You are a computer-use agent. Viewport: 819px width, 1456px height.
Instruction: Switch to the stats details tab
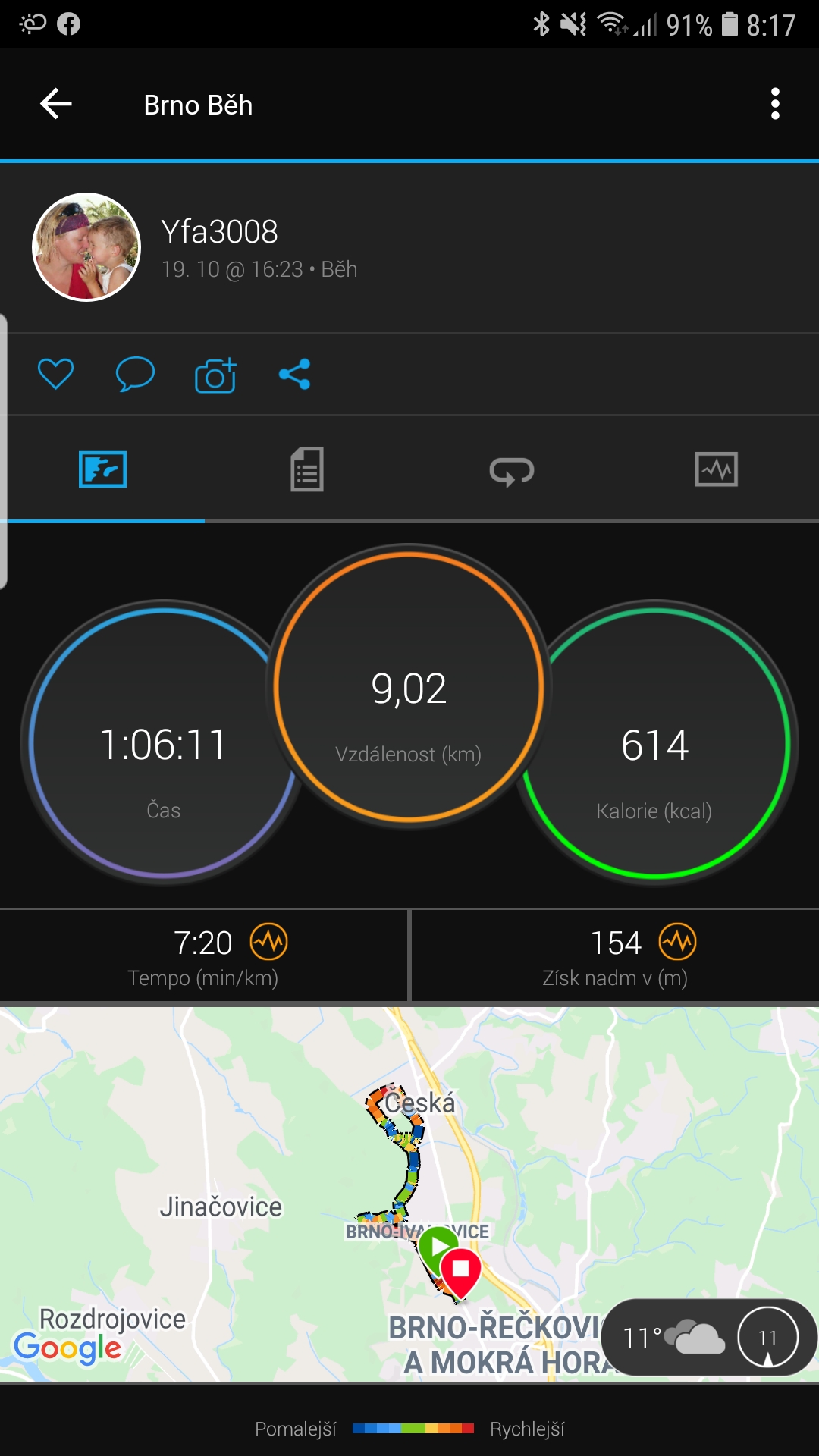coord(307,469)
